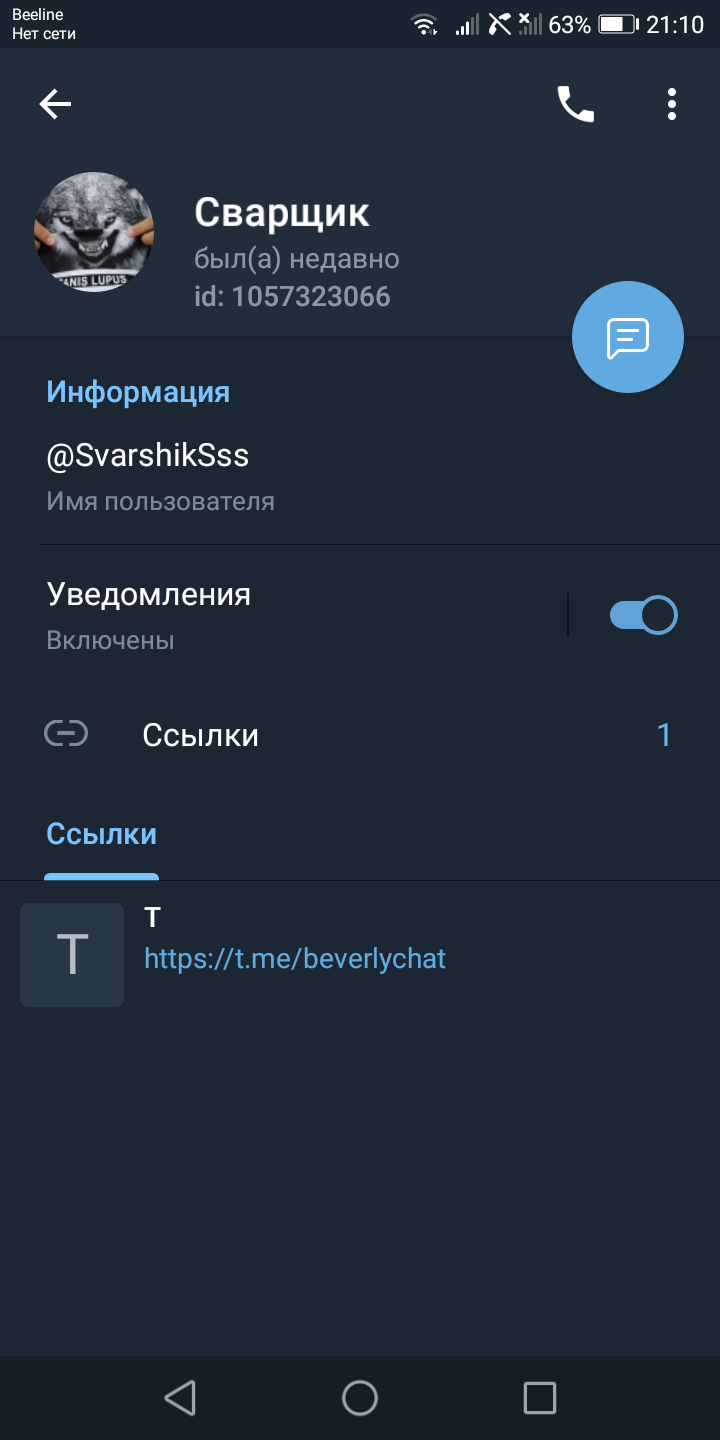Screen dimensions: 720x1440
Task: Open the https://t.me/beverlychat link
Action: click(295, 959)
